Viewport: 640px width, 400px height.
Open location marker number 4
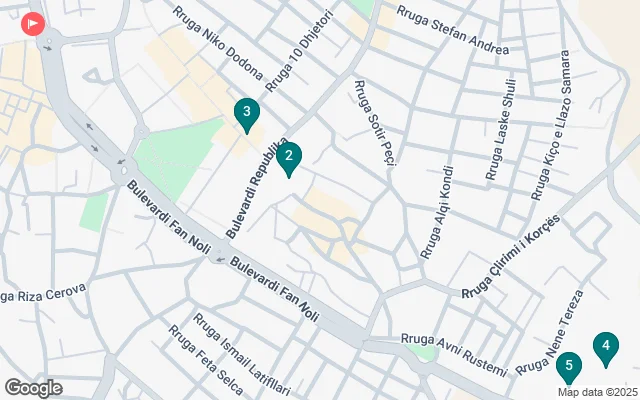click(x=605, y=347)
